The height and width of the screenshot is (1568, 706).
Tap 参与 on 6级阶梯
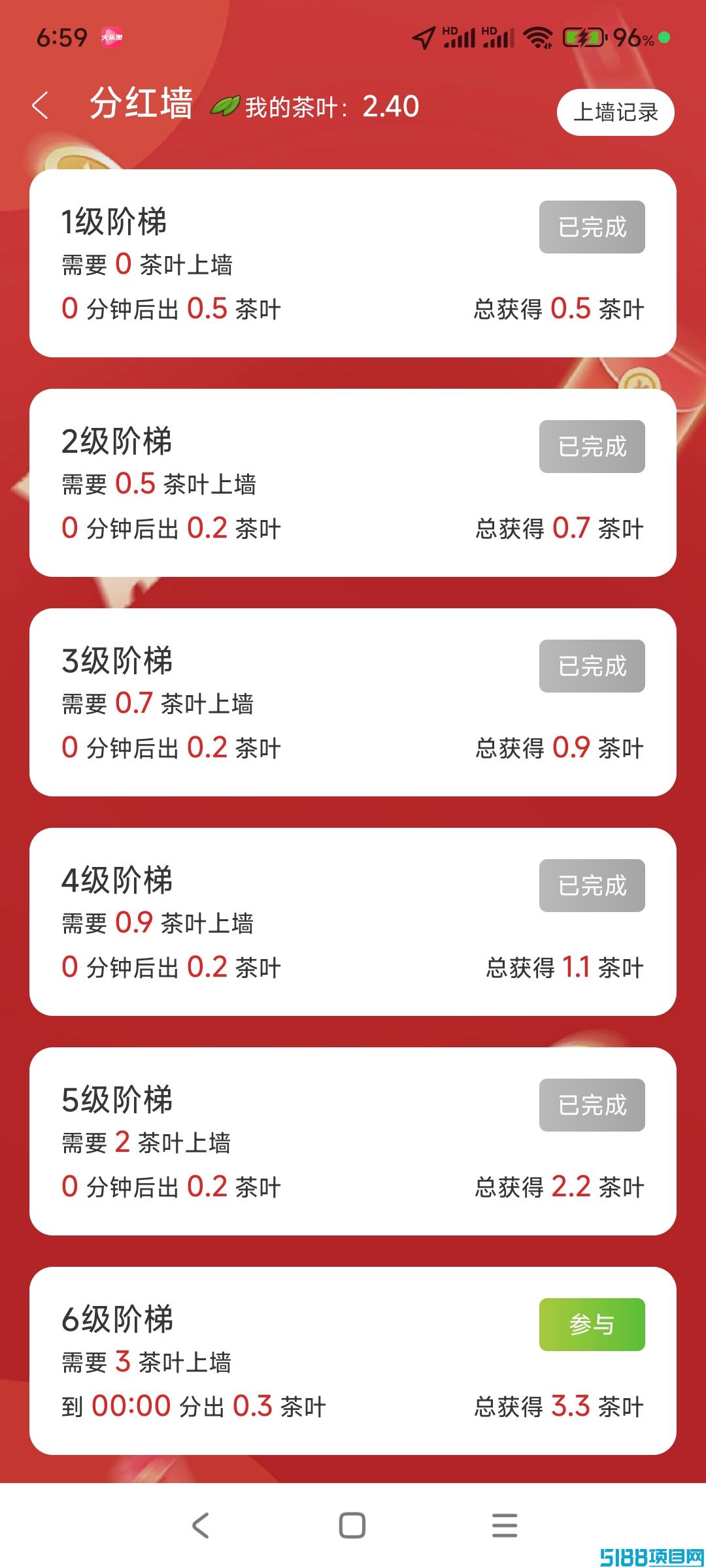point(592,1324)
